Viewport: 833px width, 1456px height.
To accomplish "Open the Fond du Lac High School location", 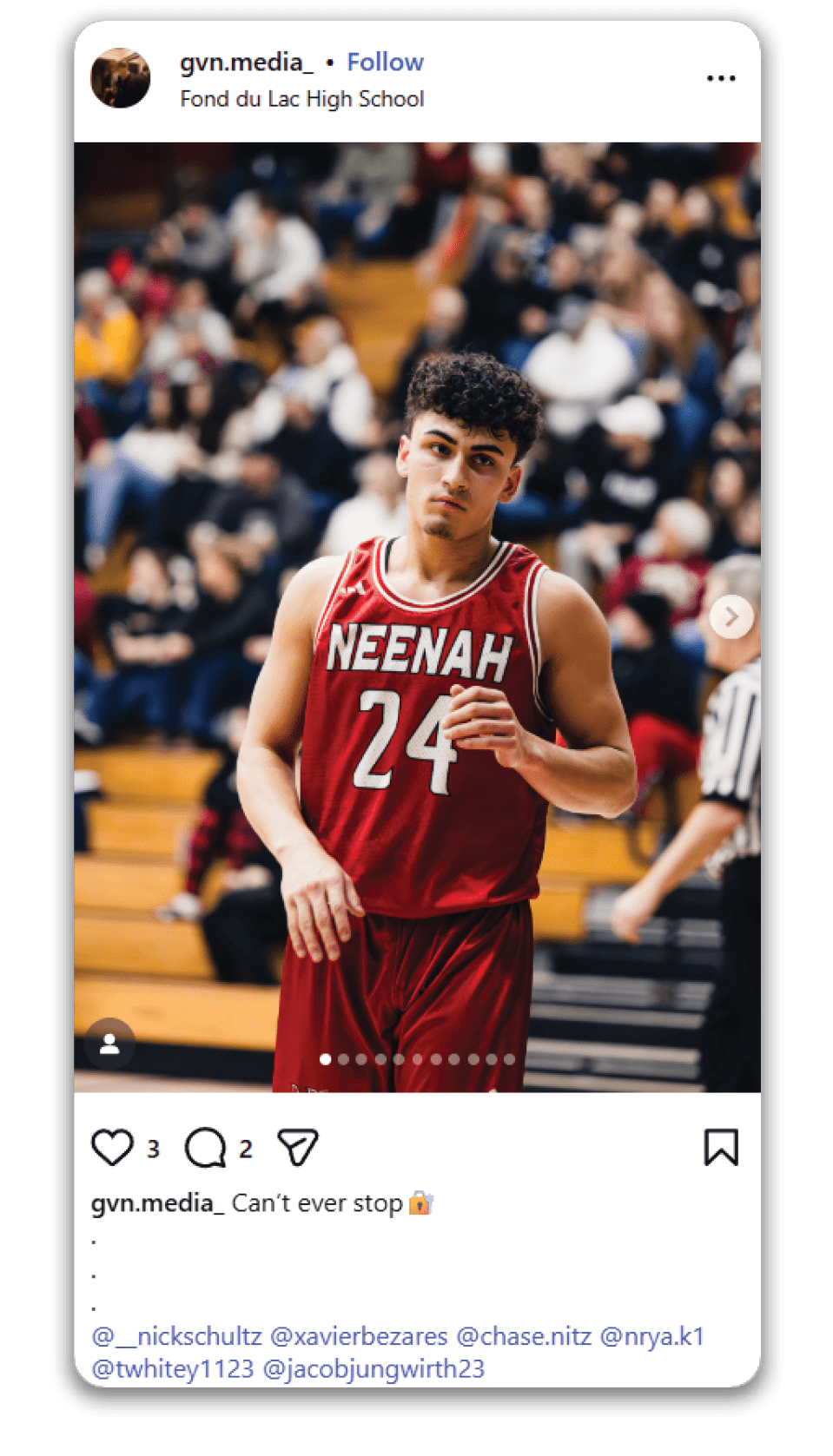I will (x=301, y=99).
